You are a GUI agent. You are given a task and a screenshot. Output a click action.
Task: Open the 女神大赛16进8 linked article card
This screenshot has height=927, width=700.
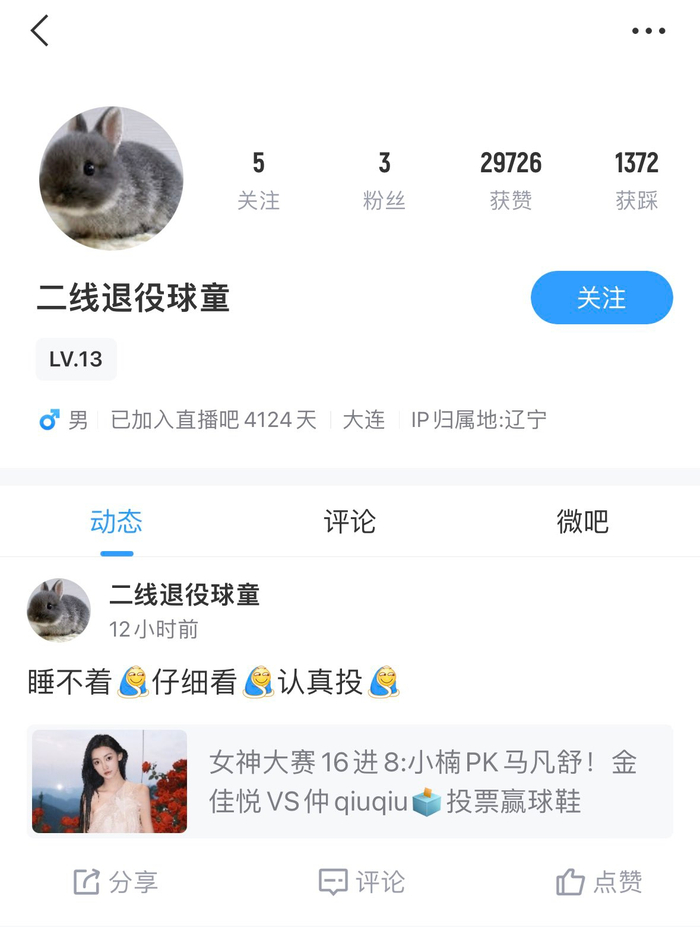coord(350,781)
